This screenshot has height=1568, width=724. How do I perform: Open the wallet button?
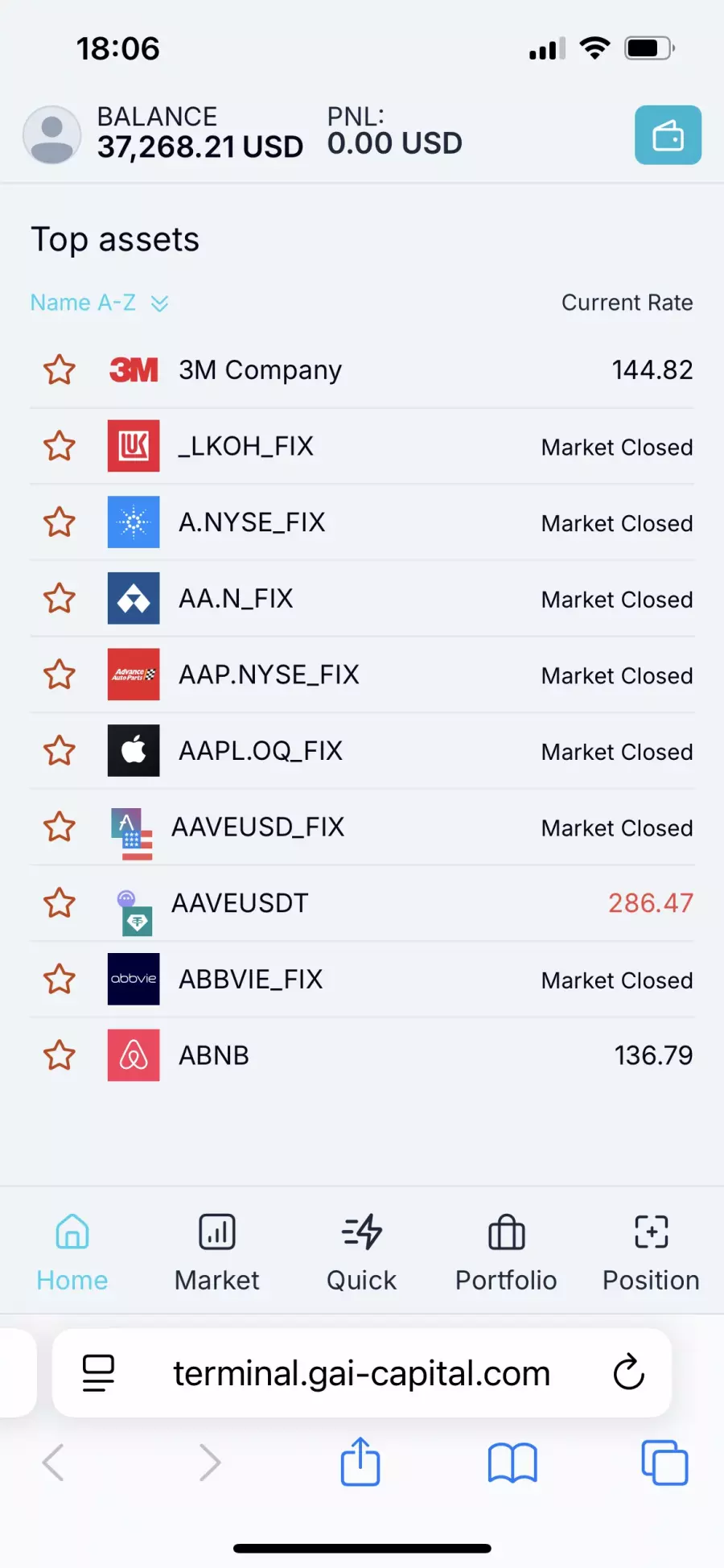[668, 135]
